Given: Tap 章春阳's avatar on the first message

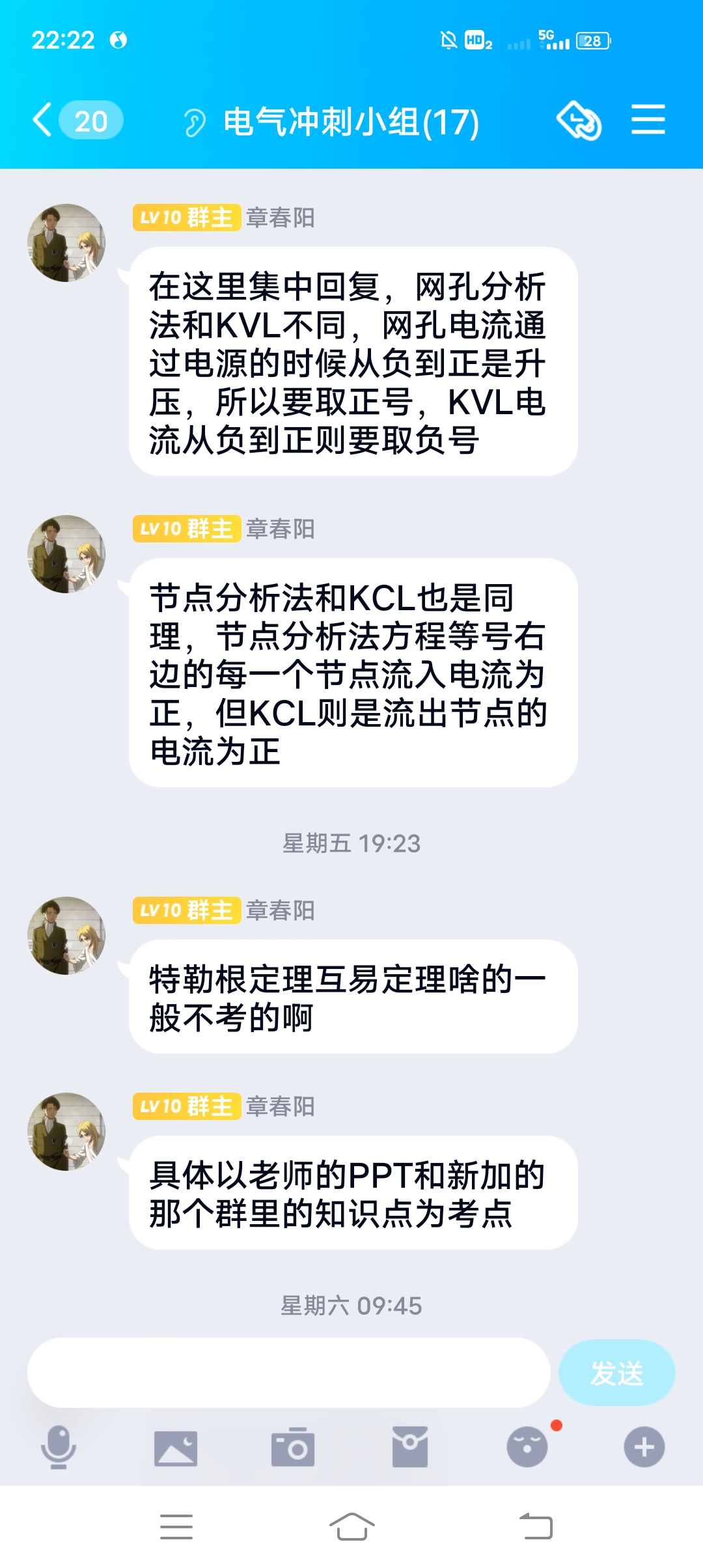Looking at the screenshot, I should point(66,243).
